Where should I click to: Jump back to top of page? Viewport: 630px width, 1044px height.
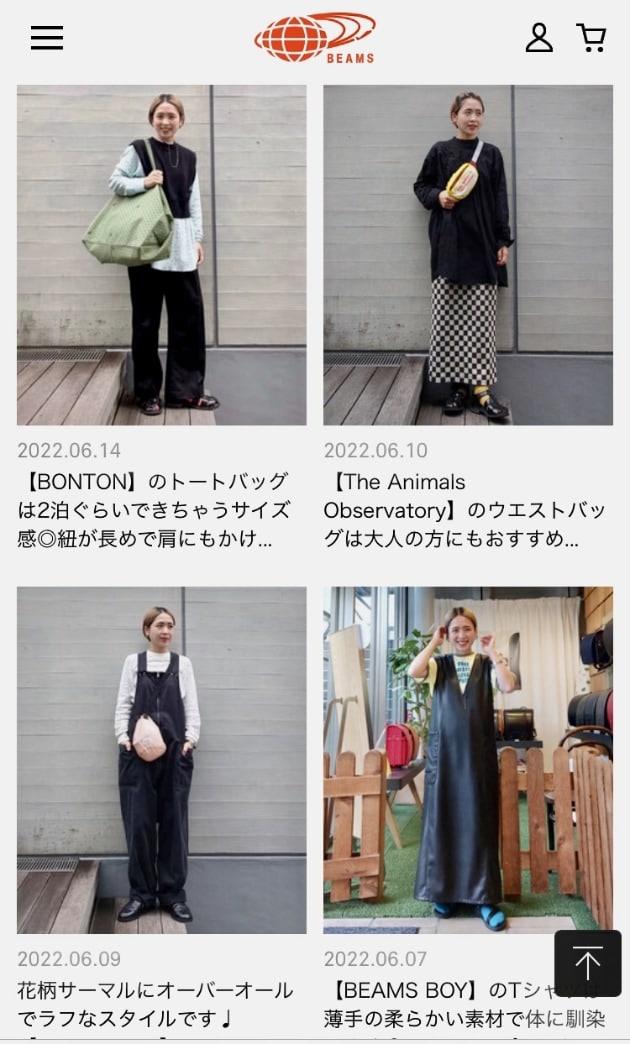coord(588,963)
